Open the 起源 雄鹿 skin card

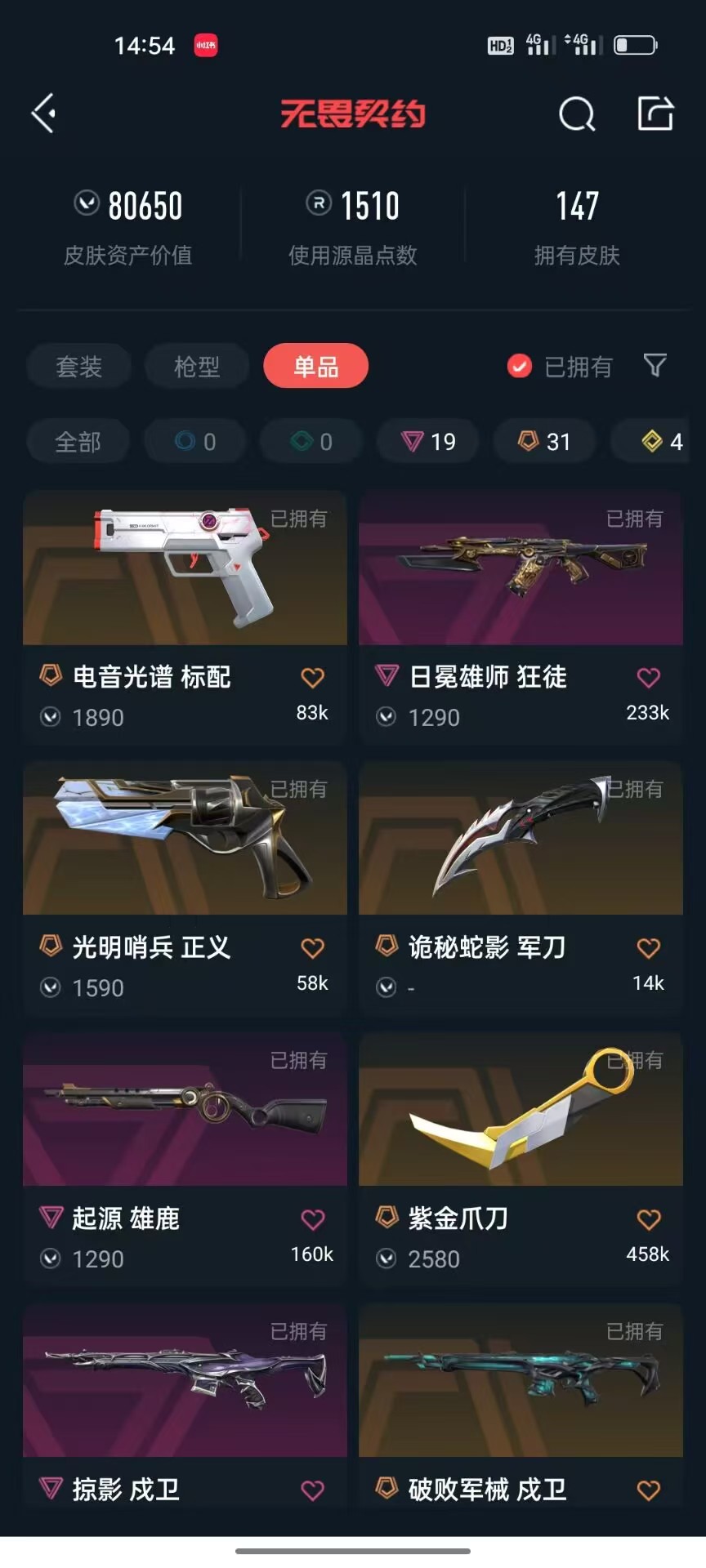click(x=185, y=1160)
